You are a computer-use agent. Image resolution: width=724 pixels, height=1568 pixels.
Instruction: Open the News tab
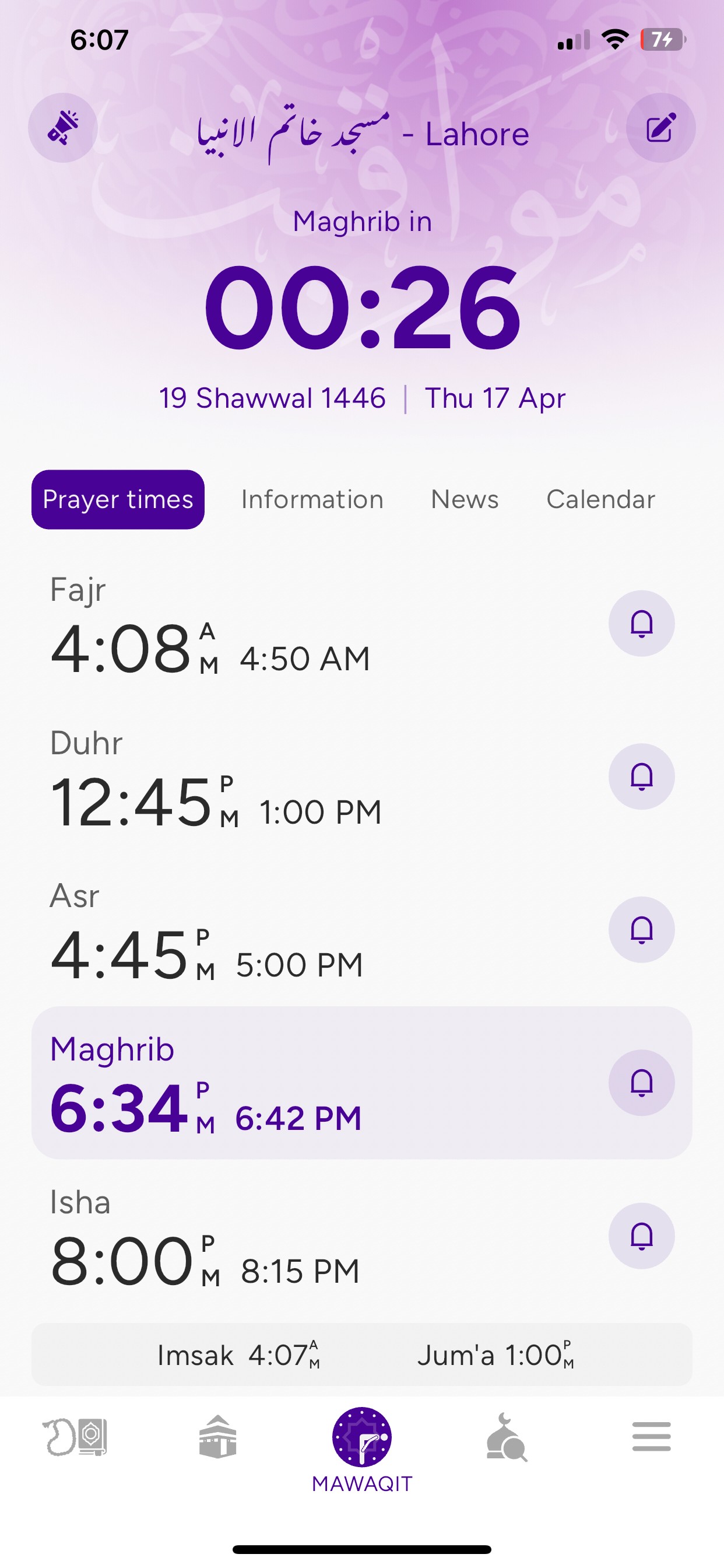click(464, 499)
